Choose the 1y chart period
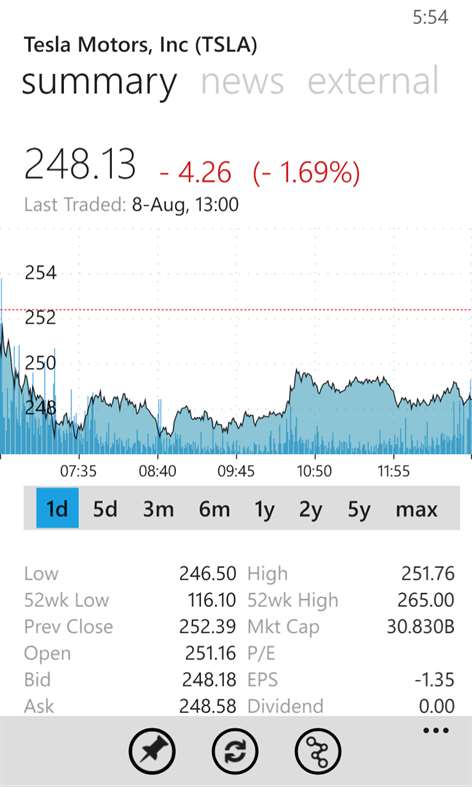This screenshot has width=472, height=787. (x=265, y=510)
